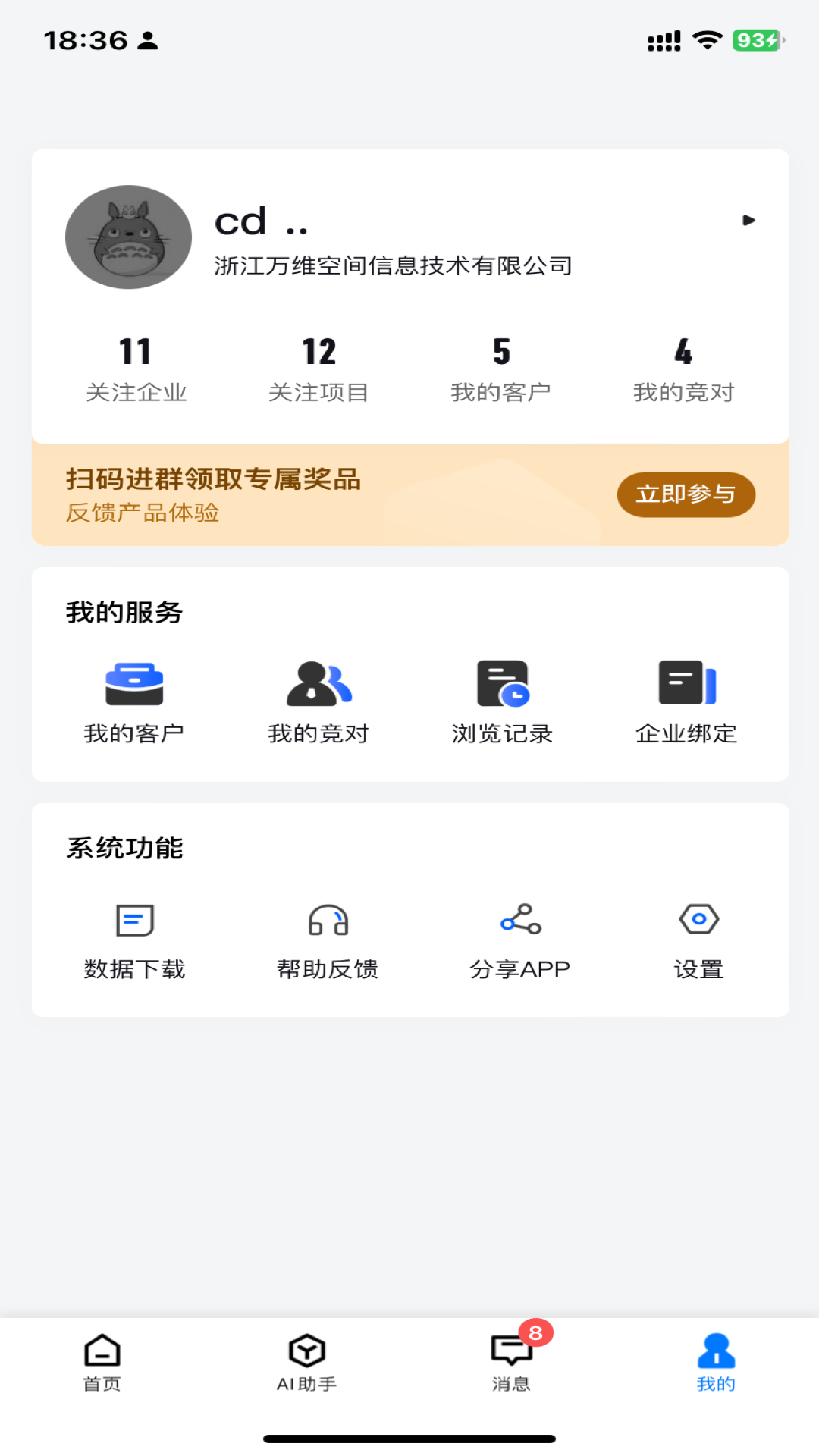
Task: Expand profile details via right arrow
Action: pos(749,220)
